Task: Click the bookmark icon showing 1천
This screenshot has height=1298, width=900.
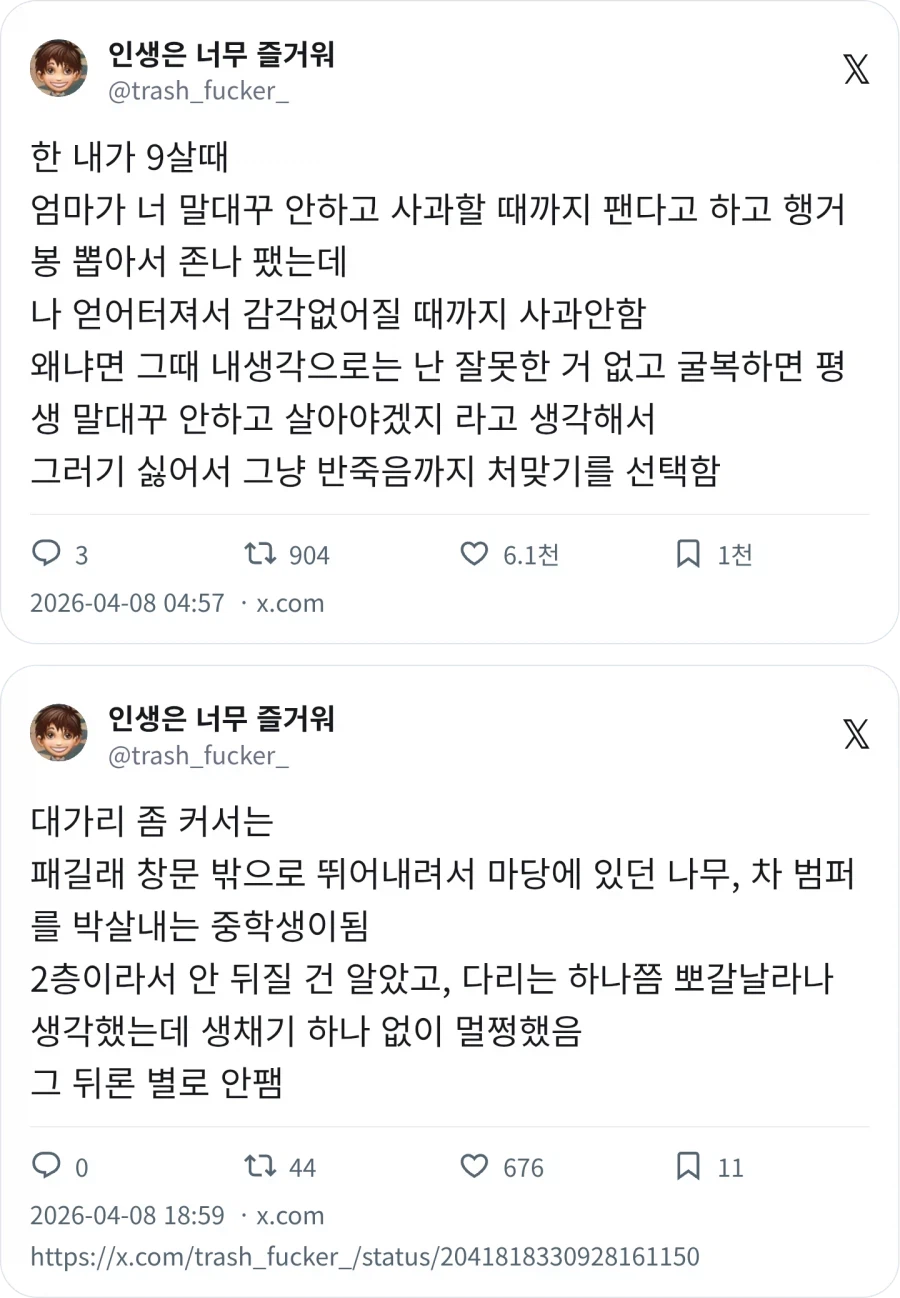Action: pyautogui.click(x=690, y=554)
